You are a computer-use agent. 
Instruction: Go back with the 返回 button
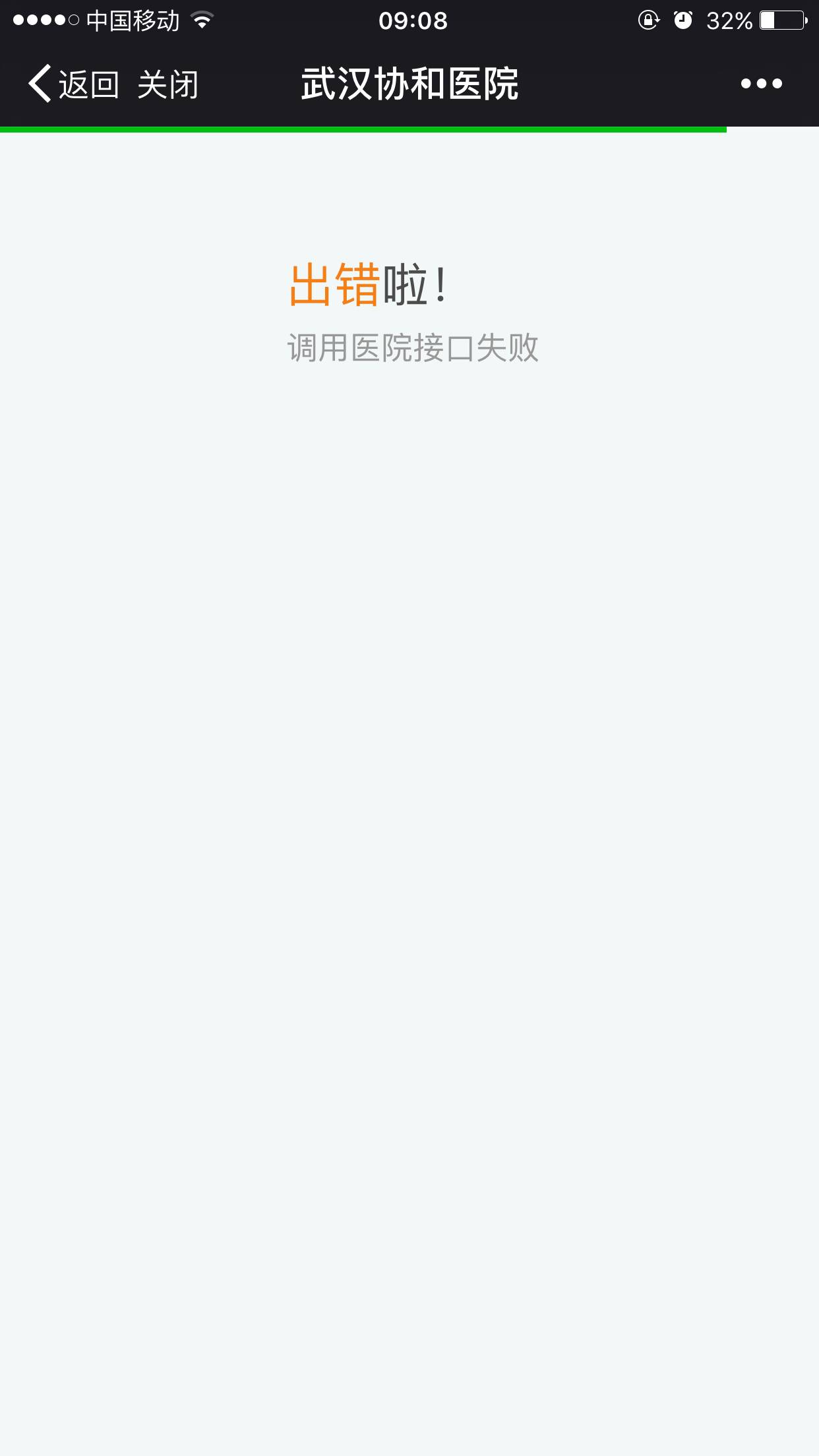[74, 84]
